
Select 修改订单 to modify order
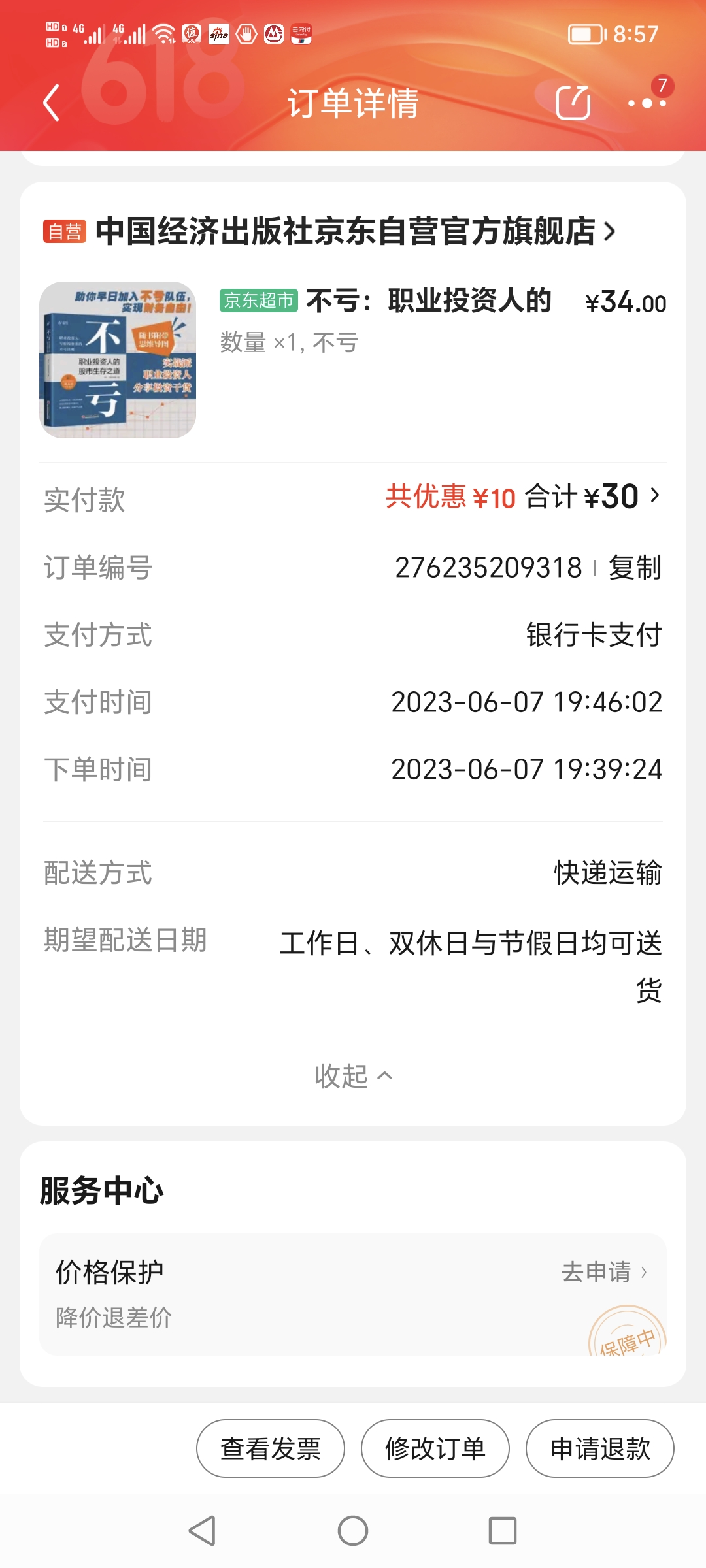click(x=435, y=1448)
